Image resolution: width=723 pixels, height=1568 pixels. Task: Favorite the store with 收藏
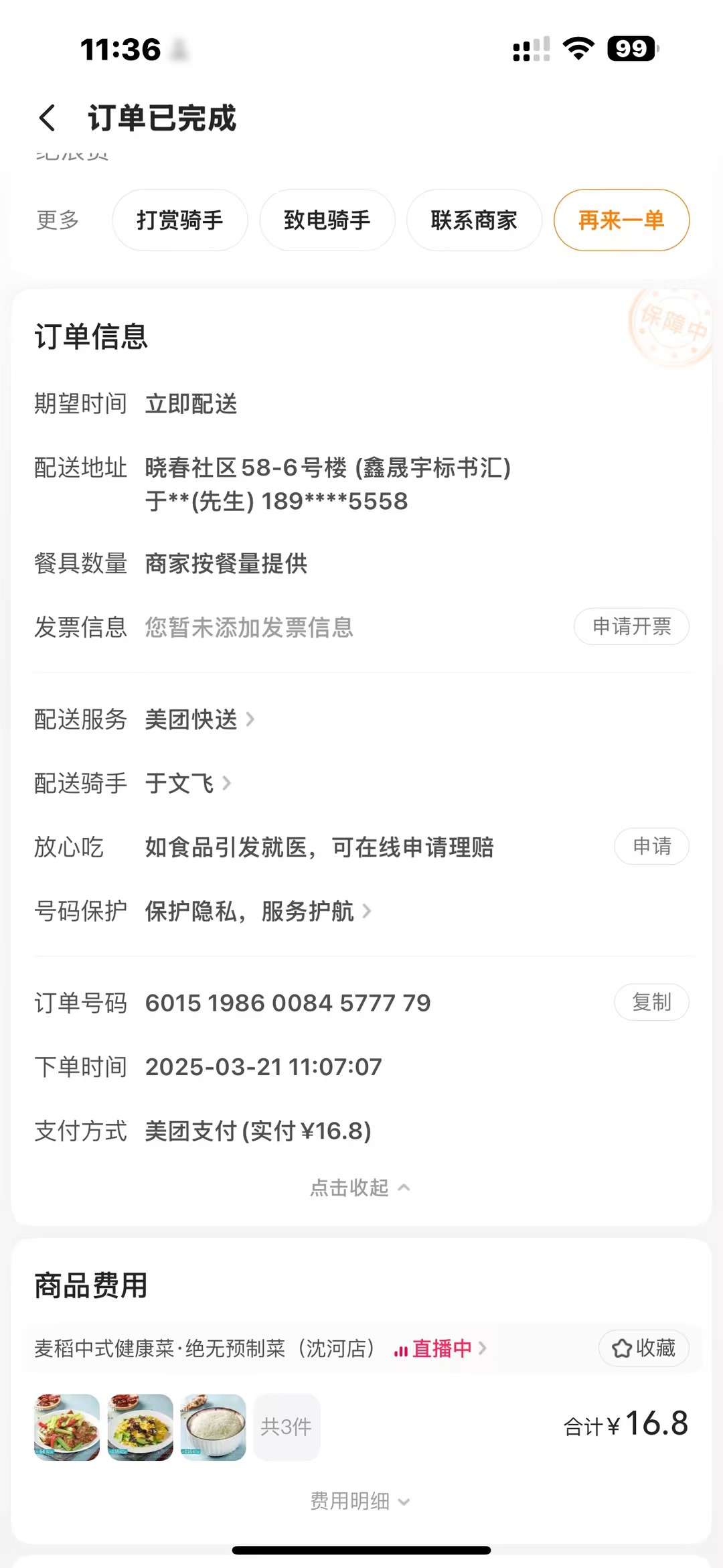(643, 1348)
